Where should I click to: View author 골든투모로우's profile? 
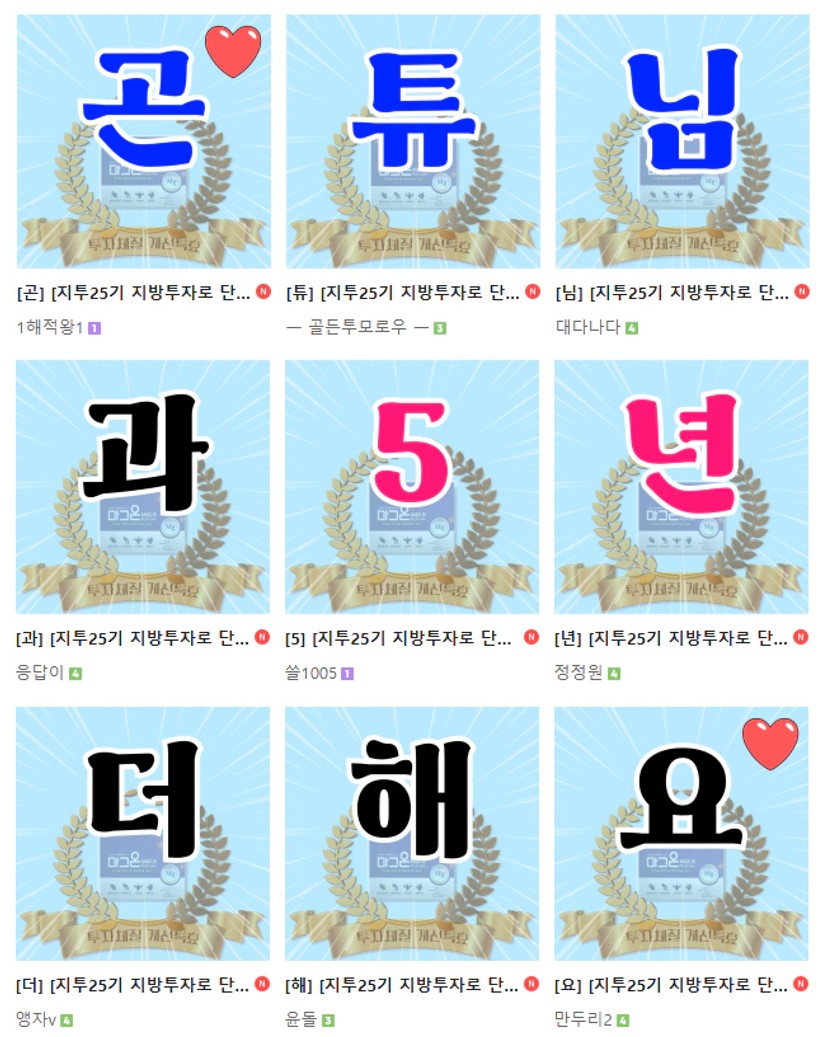tap(357, 327)
